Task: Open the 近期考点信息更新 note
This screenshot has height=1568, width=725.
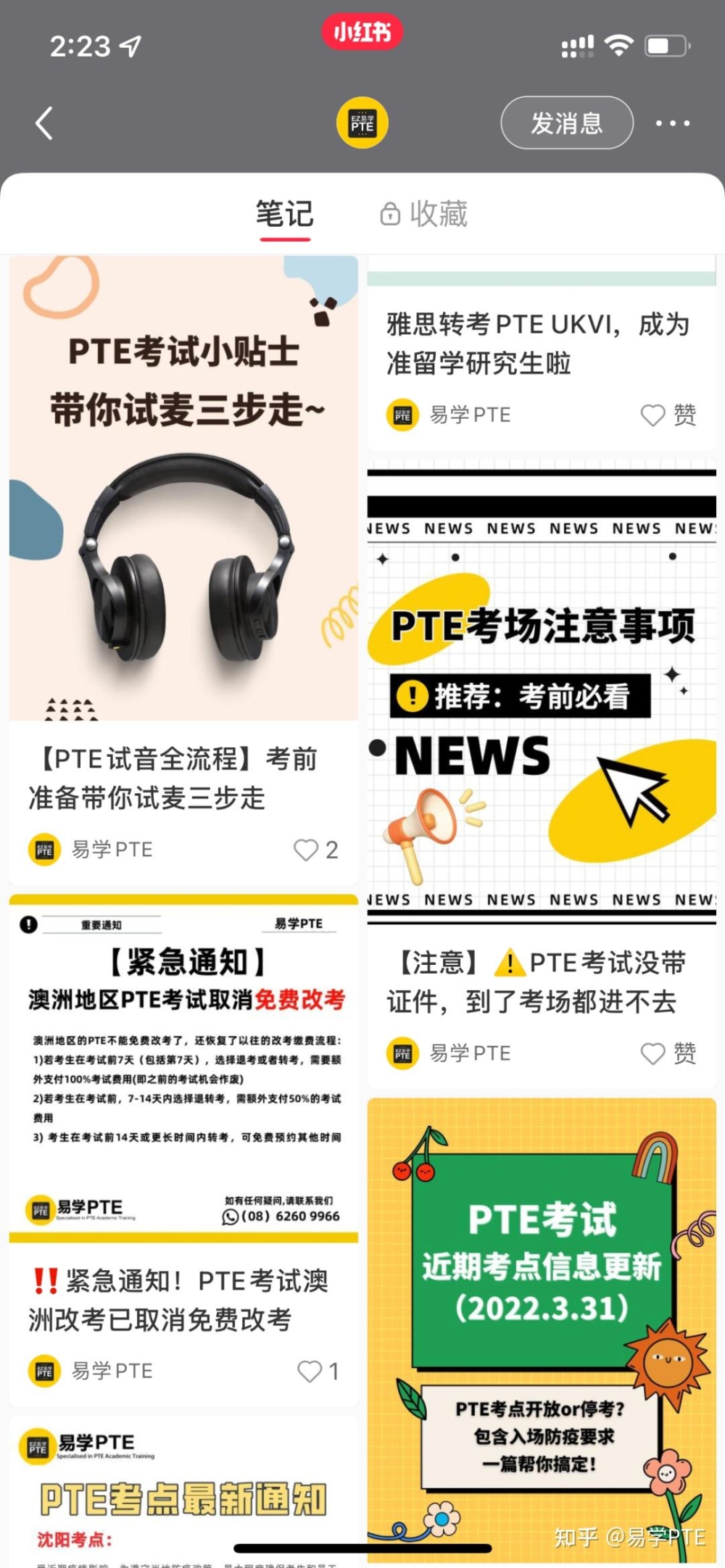Action: tap(542, 1330)
